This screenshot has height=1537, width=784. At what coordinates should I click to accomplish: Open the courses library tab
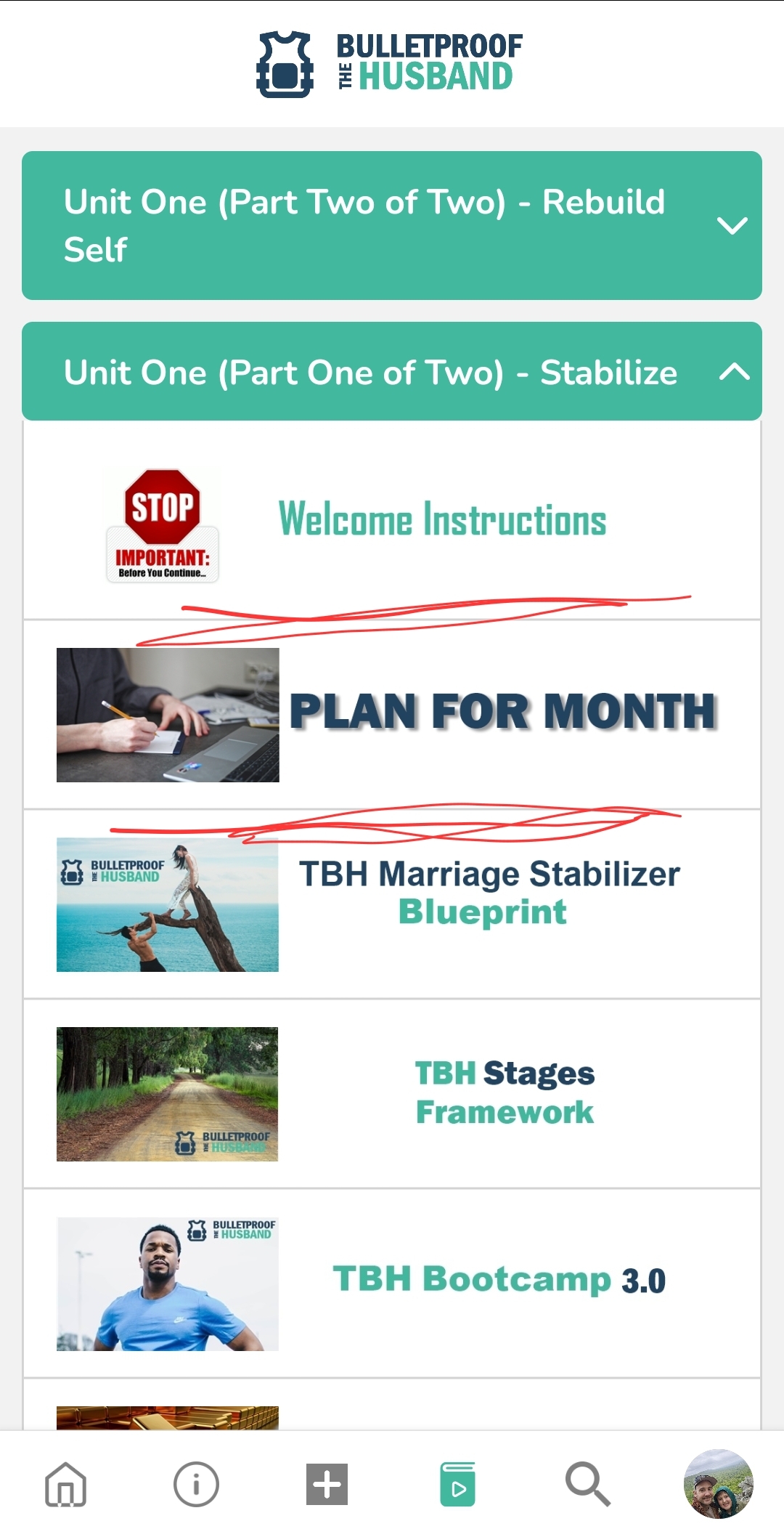457,1484
